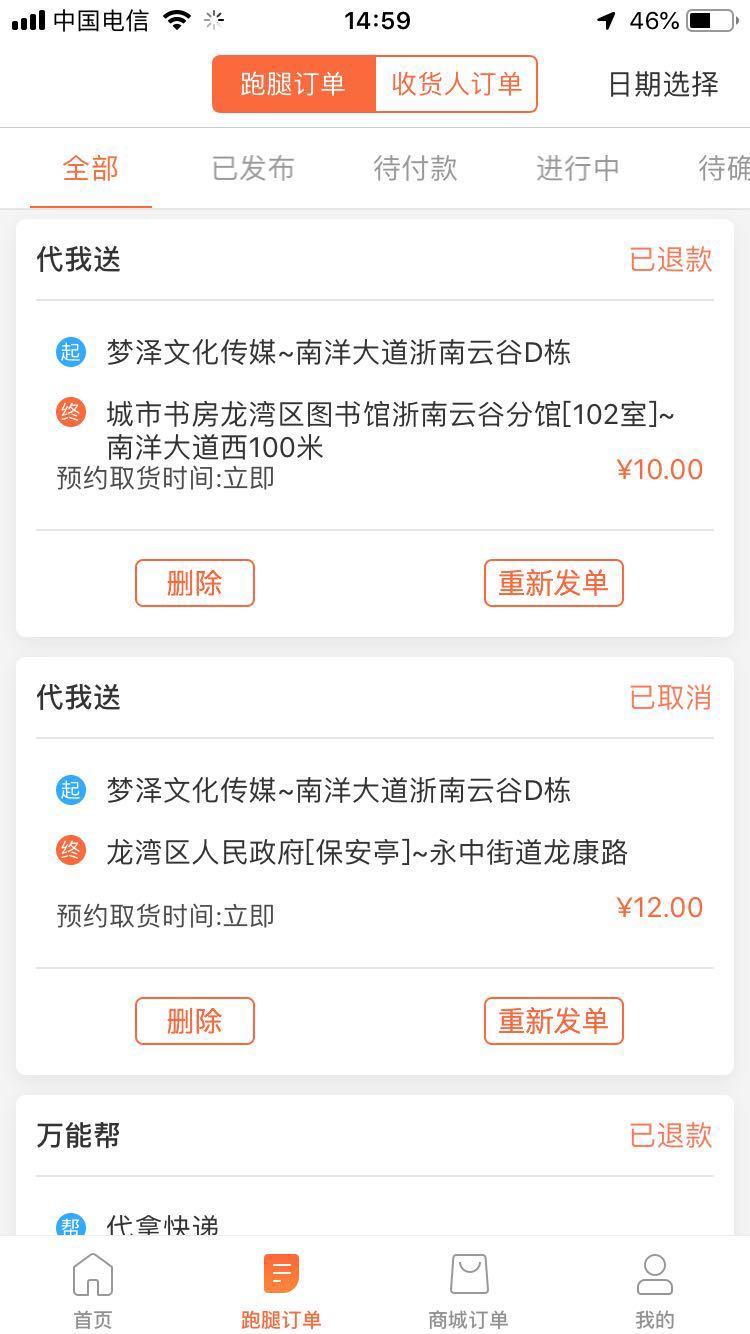Click the 帮 icon beside 代拿快递

70,1222
